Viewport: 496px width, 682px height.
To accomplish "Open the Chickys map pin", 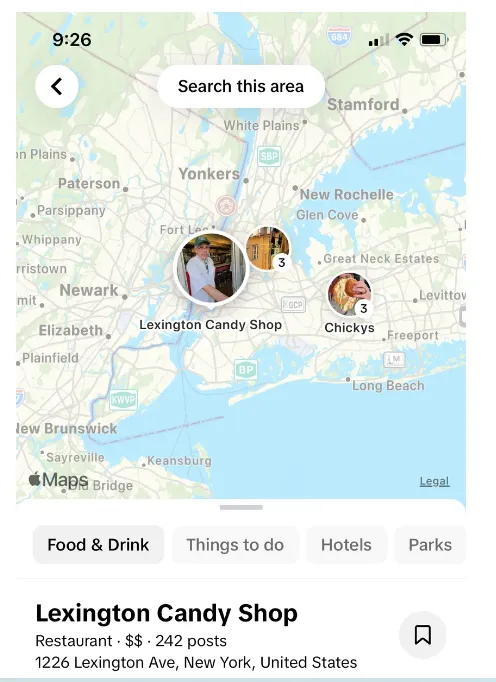I will pos(349,294).
